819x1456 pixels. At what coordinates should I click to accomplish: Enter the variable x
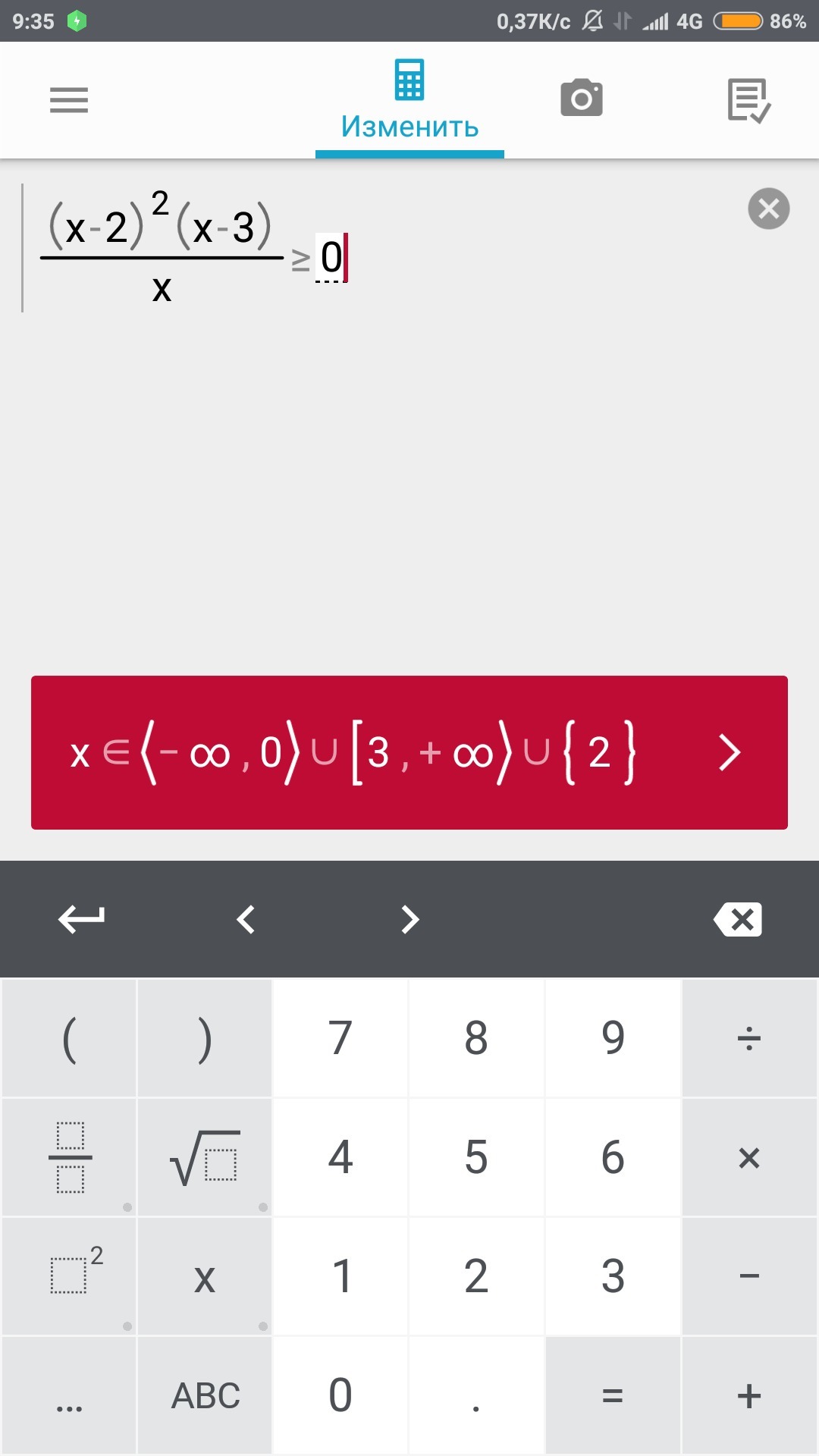pyautogui.click(x=205, y=1277)
